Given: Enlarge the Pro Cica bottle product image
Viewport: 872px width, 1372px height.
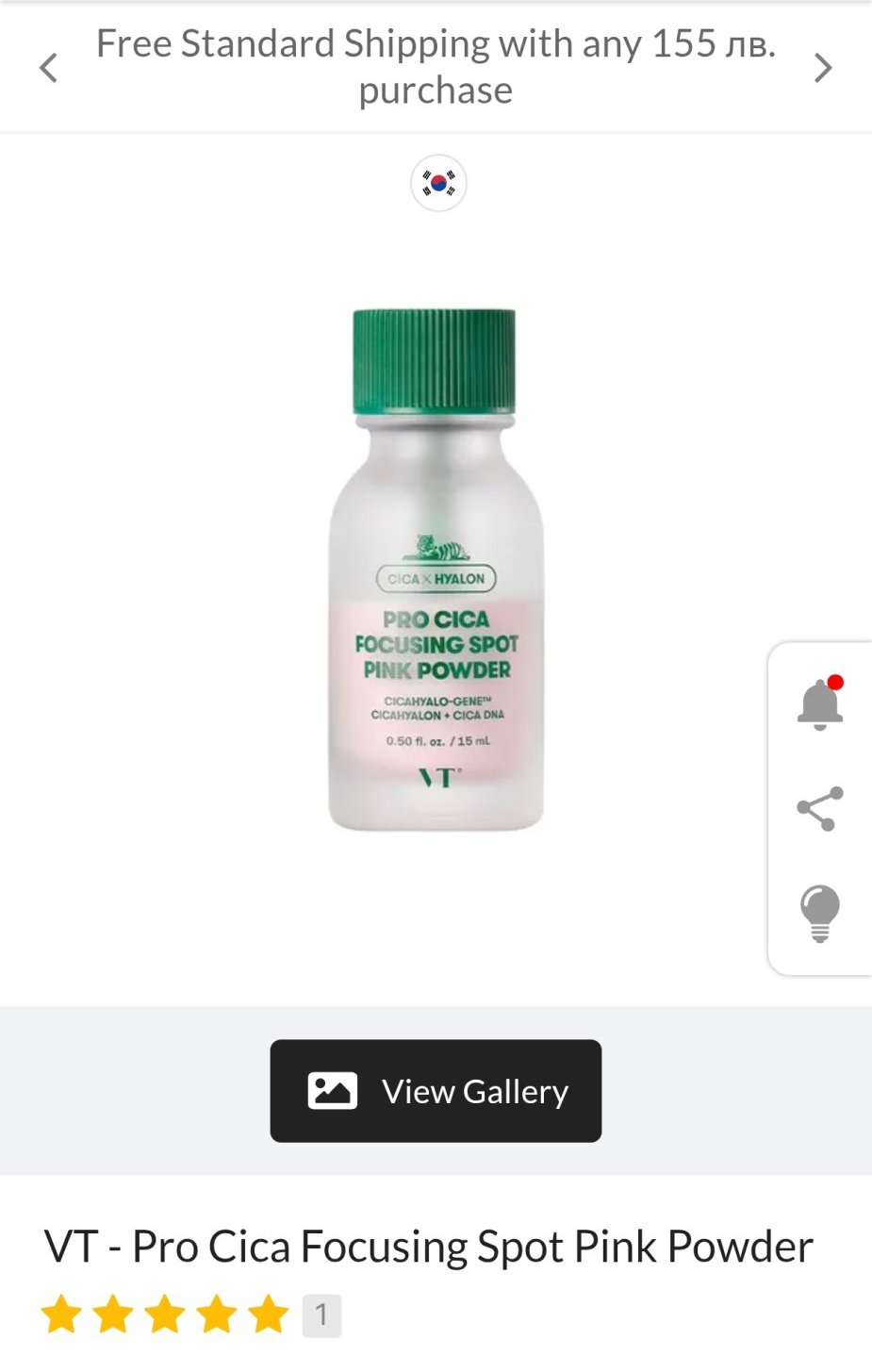Looking at the screenshot, I should pos(436,570).
